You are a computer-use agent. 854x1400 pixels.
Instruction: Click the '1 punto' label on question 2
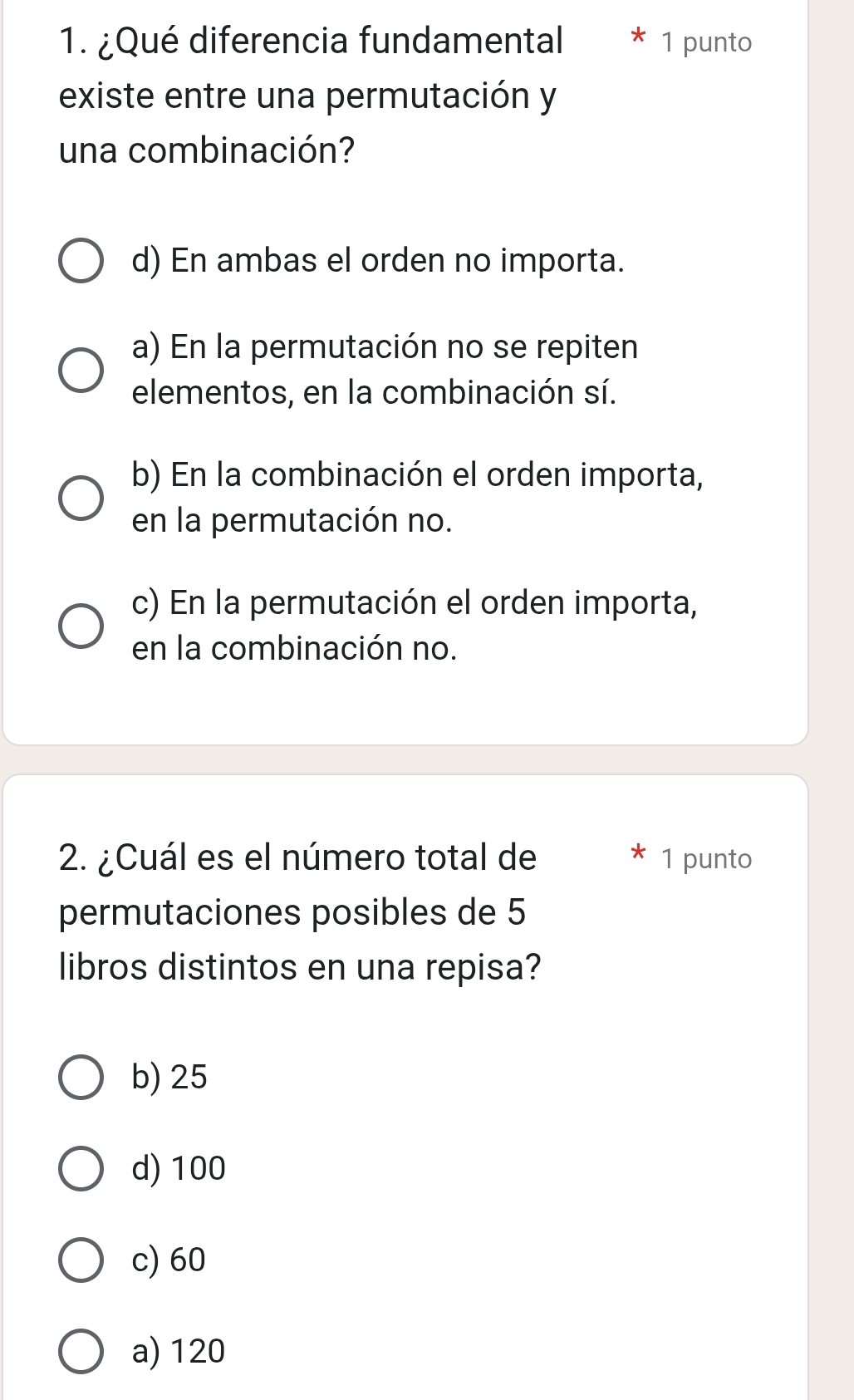tap(706, 859)
